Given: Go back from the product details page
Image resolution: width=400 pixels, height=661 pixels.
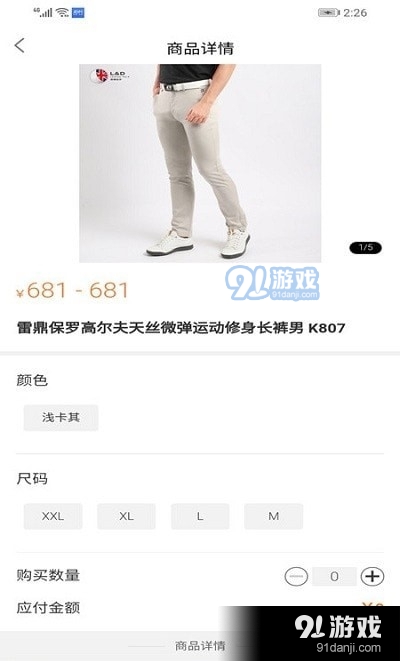Looking at the screenshot, I should pyautogui.click(x=19, y=46).
